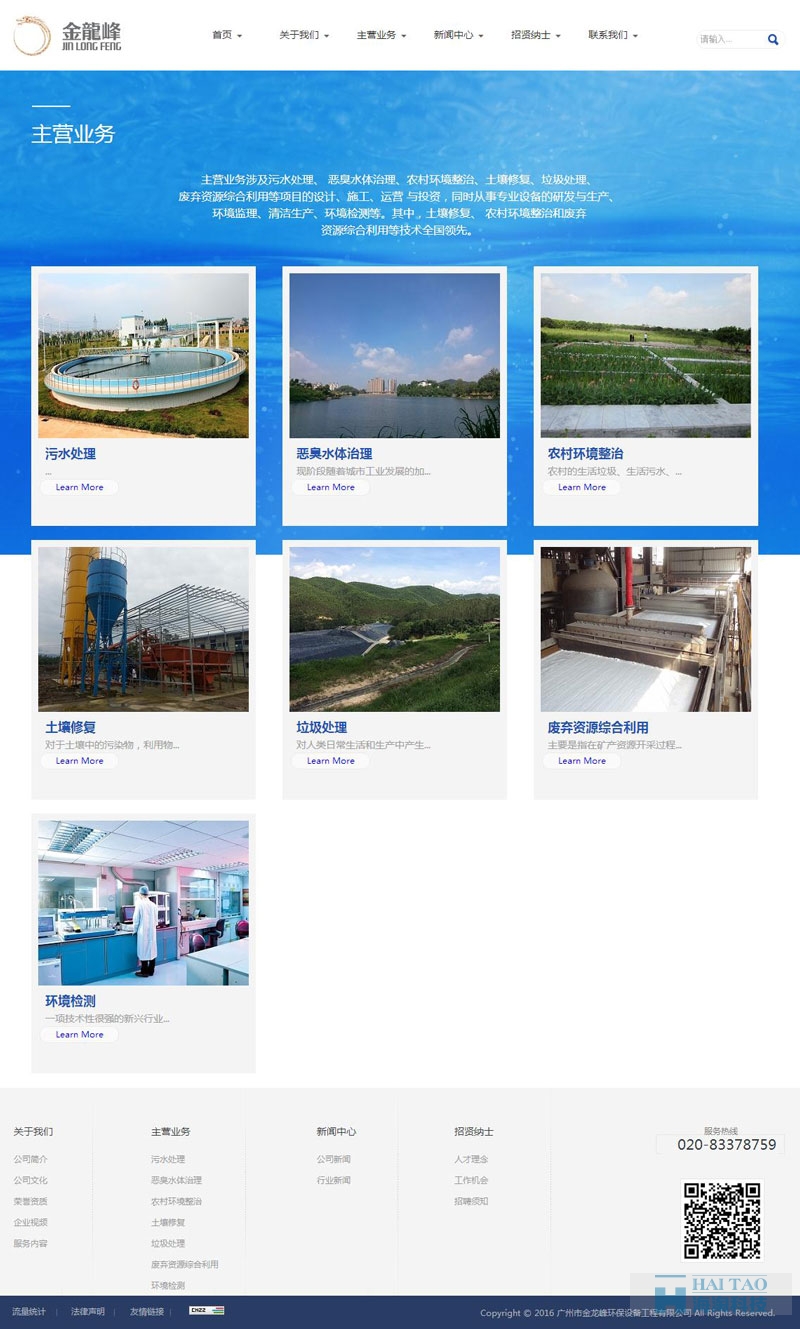Tap Learn More under 环境检测
The height and width of the screenshot is (1329, 800).
click(x=80, y=1035)
